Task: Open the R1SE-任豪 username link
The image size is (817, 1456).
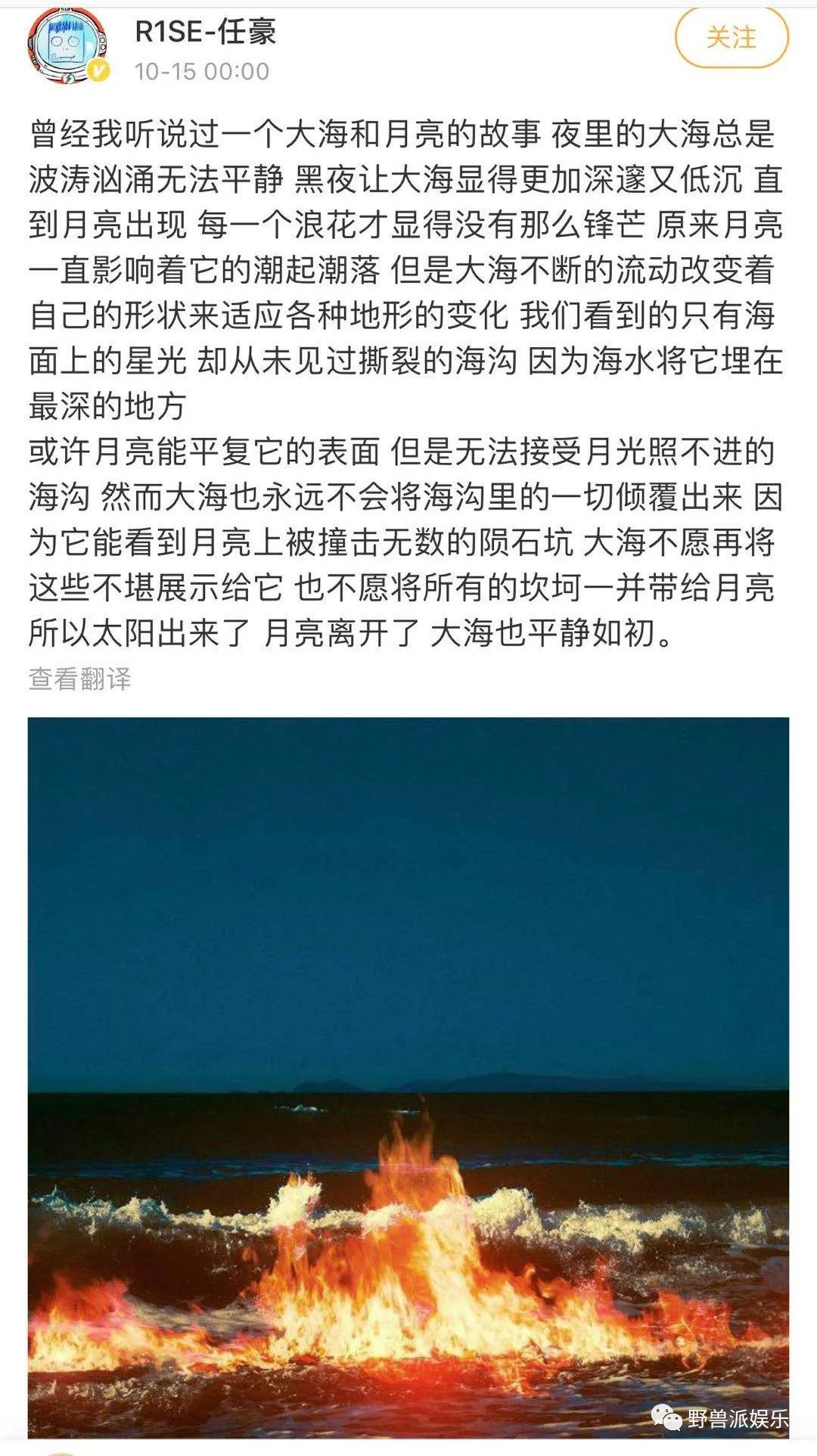Action: point(205,32)
